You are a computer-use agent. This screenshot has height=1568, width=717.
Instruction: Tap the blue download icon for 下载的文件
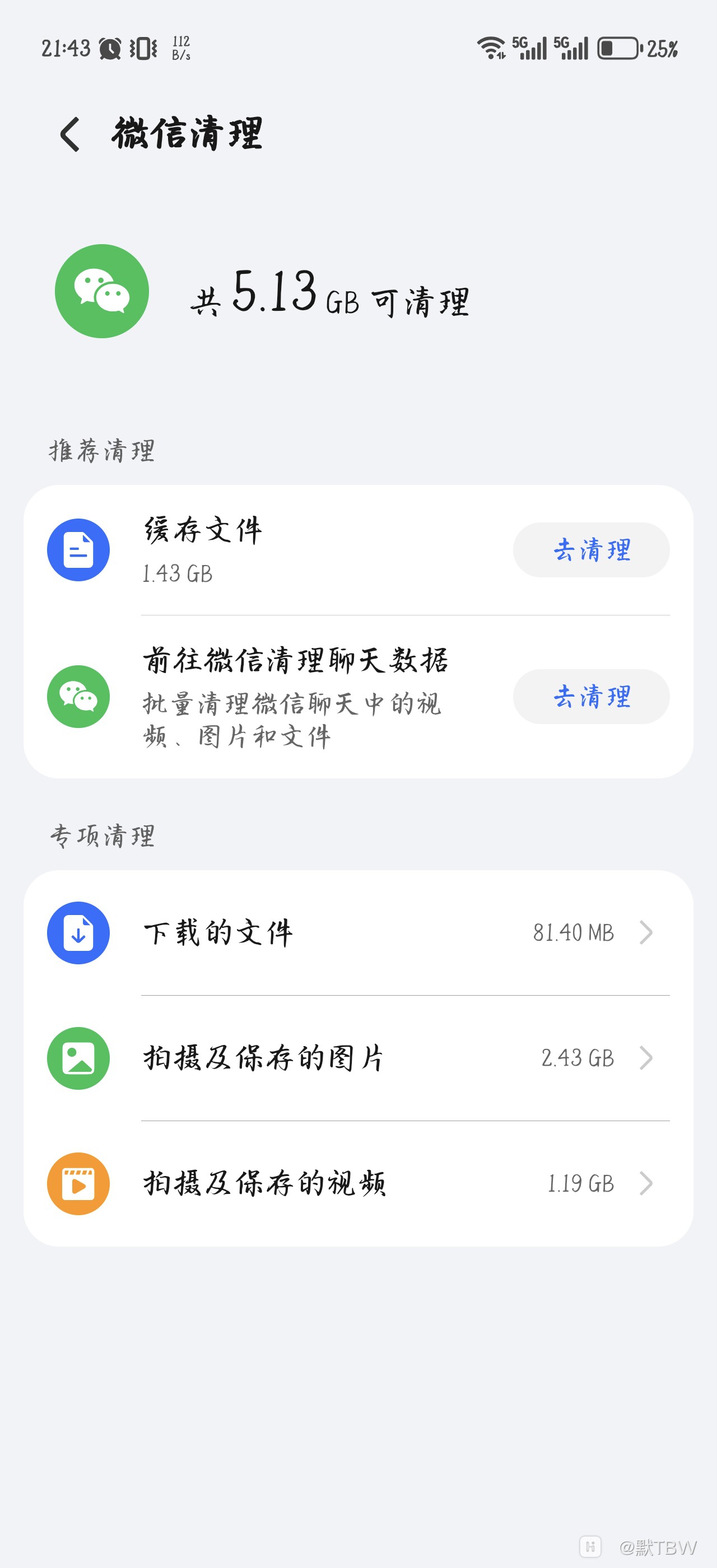78,933
